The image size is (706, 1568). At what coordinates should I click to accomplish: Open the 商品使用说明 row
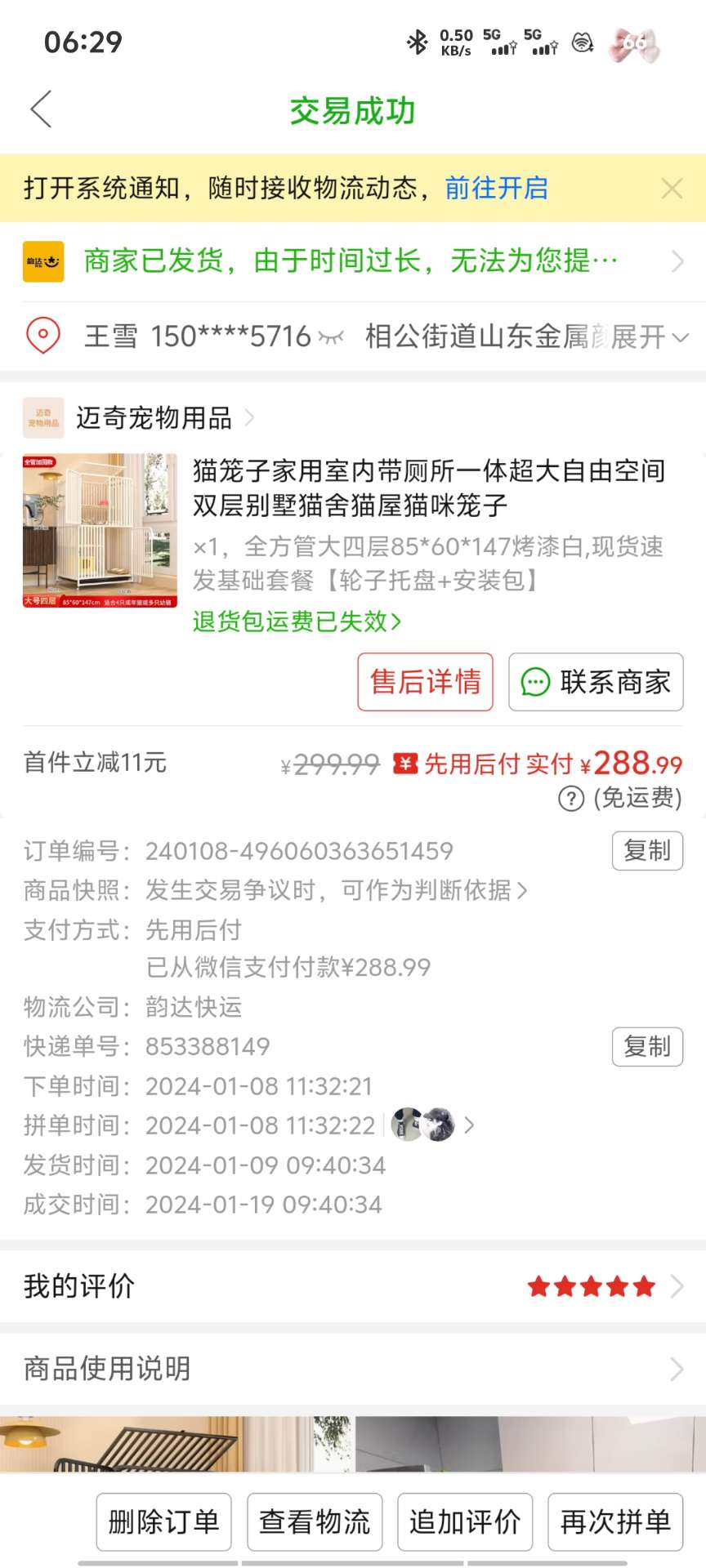[x=353, y=1369]
